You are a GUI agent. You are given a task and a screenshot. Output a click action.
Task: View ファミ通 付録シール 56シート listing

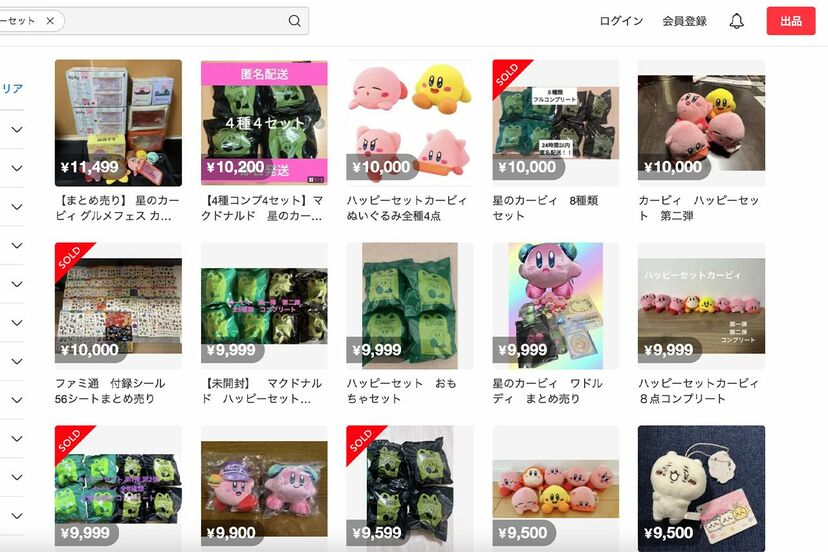pos(118,306)
